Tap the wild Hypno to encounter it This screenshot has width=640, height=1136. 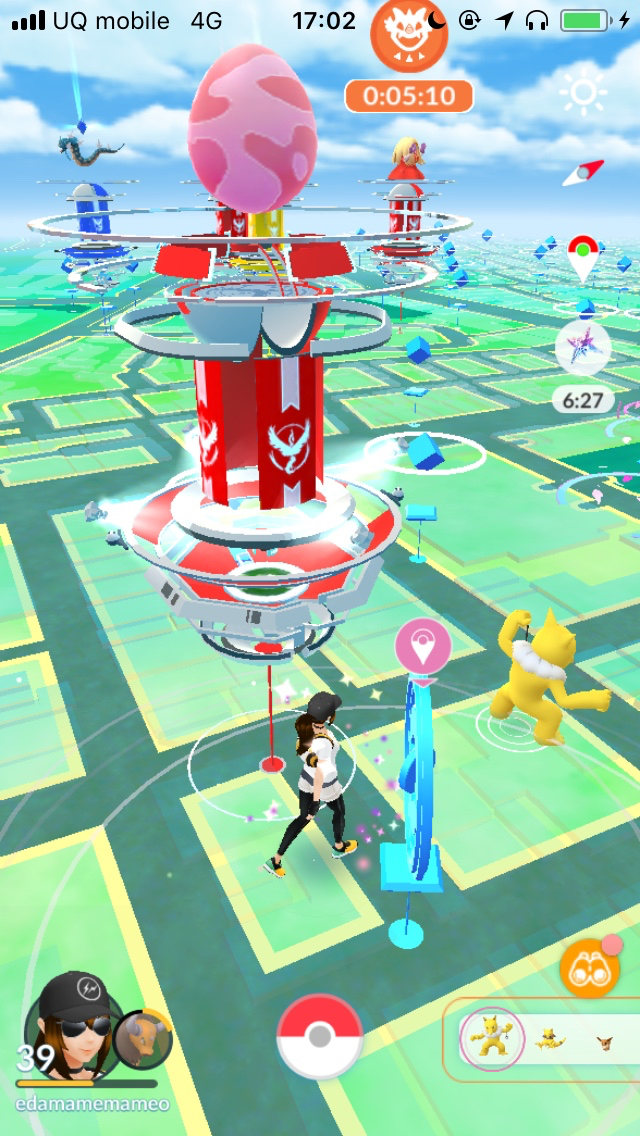[x=548, y=675]
